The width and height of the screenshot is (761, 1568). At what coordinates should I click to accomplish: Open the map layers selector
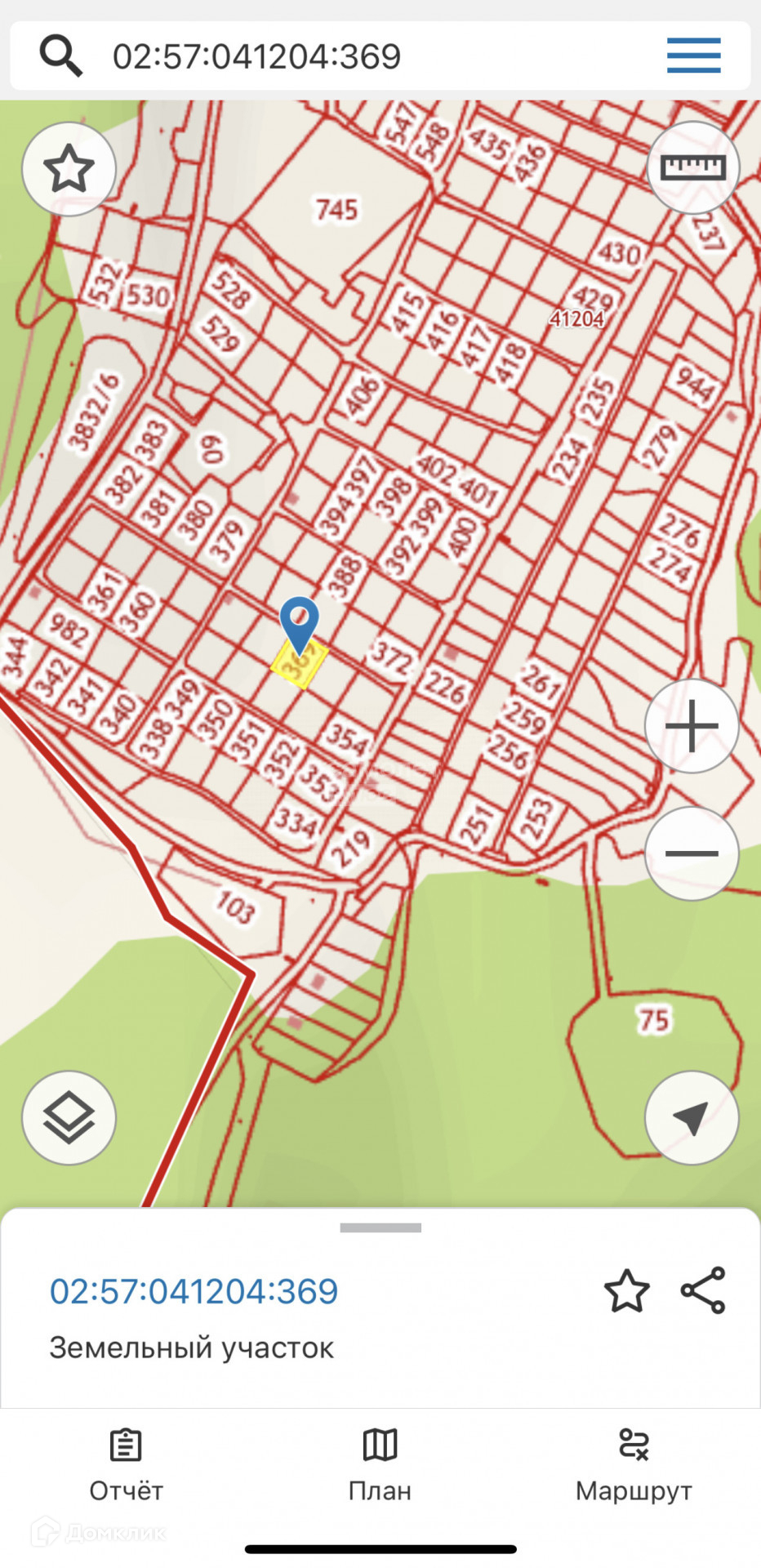pyautogui.click(x=69, y=1117)
